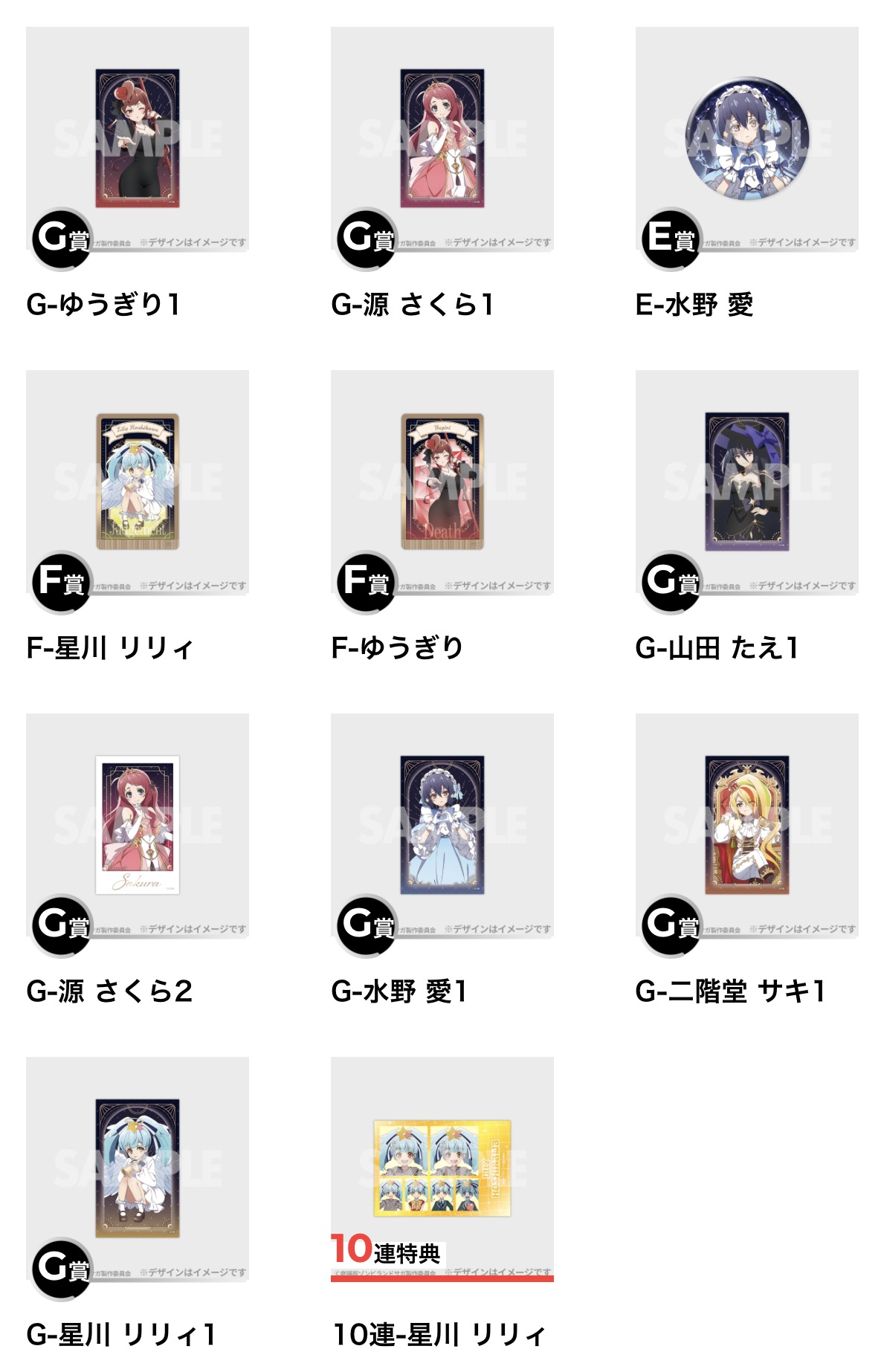The height and width of the screenshot is (1372, 884).
Task: Open the G-ゆうぎり1 prize tile
Action: coord(138,139)
